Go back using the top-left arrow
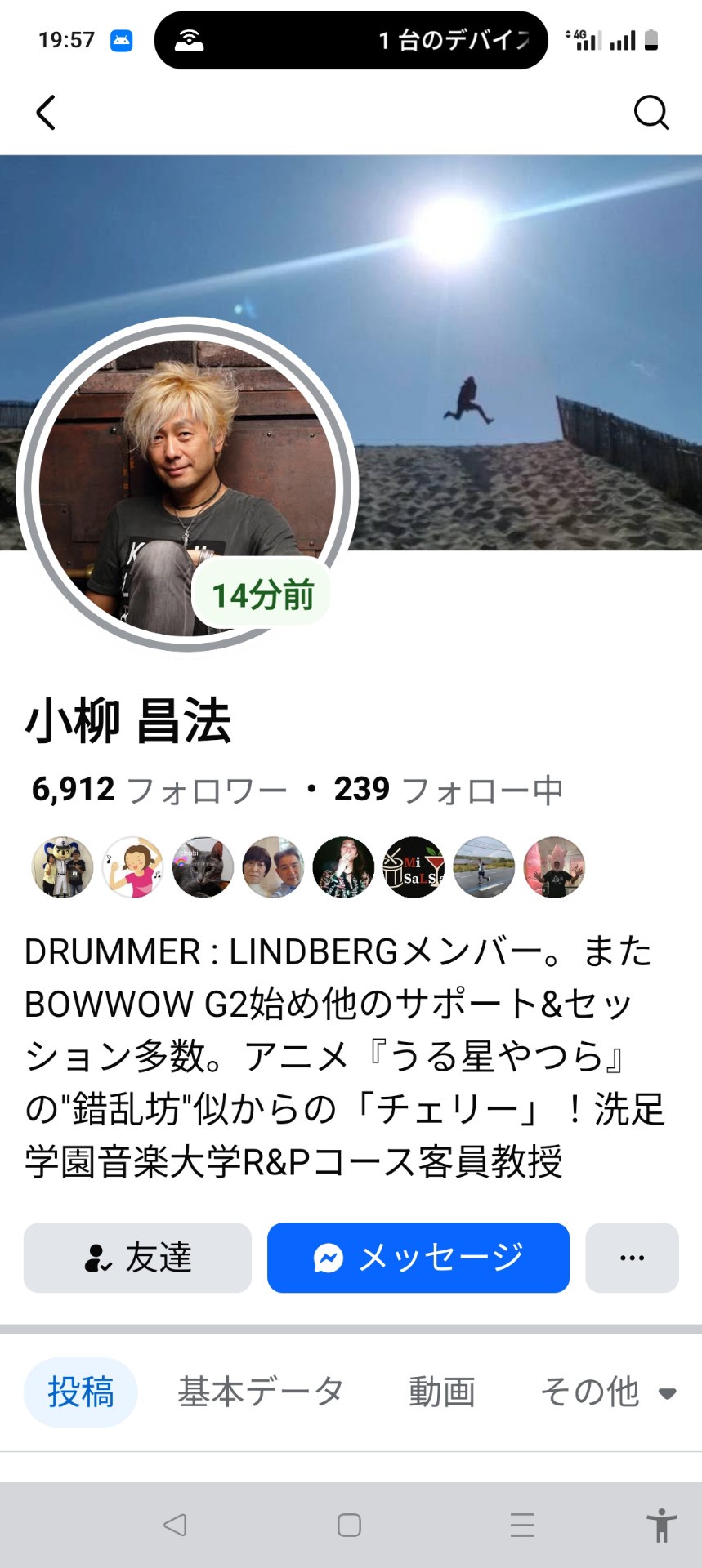Image resolution: width=702 pixels, height=1568 pixels. 46,113
